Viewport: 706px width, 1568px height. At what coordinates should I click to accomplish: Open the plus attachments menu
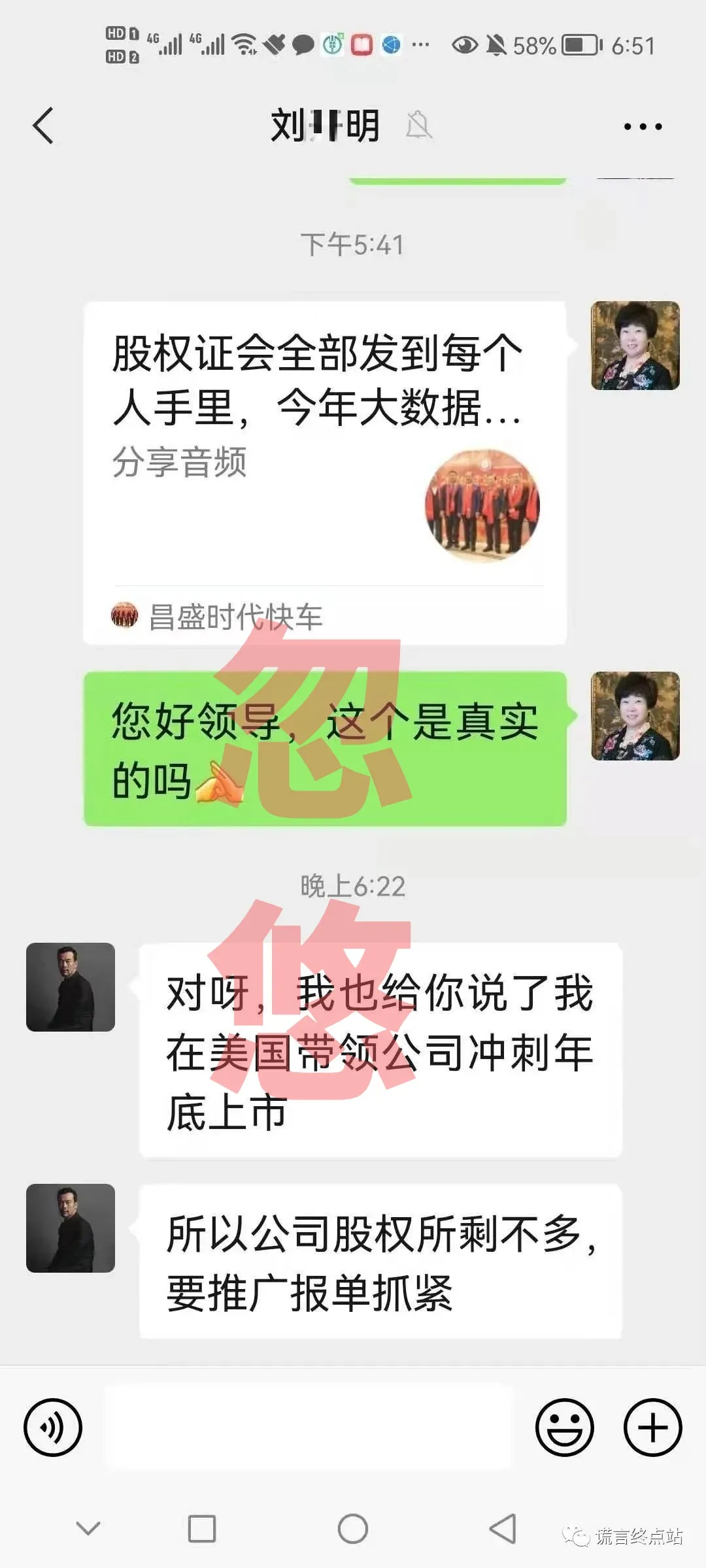(652, 1427)
